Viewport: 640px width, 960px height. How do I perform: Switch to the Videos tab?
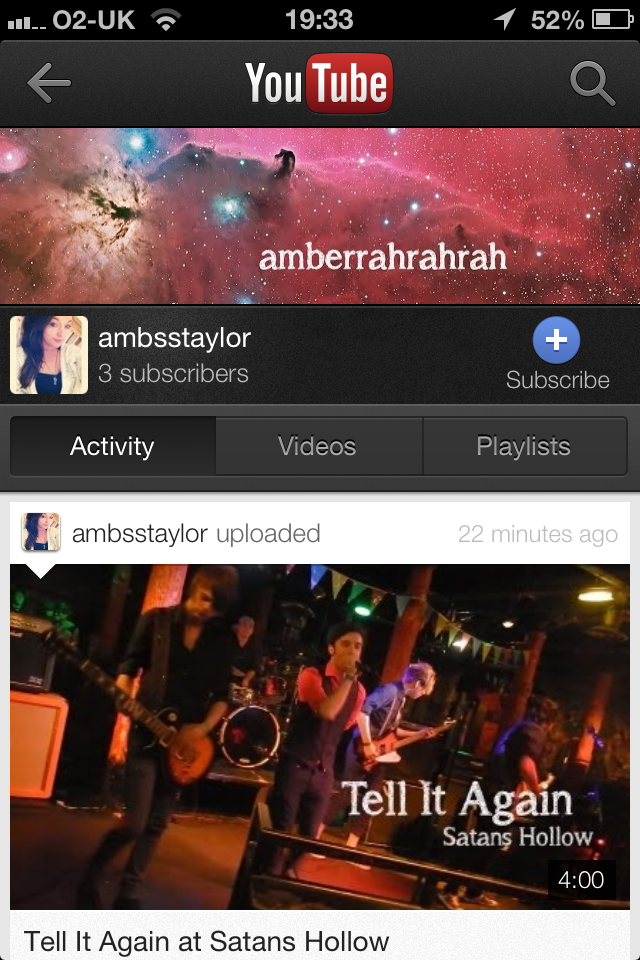pos(318,446)
